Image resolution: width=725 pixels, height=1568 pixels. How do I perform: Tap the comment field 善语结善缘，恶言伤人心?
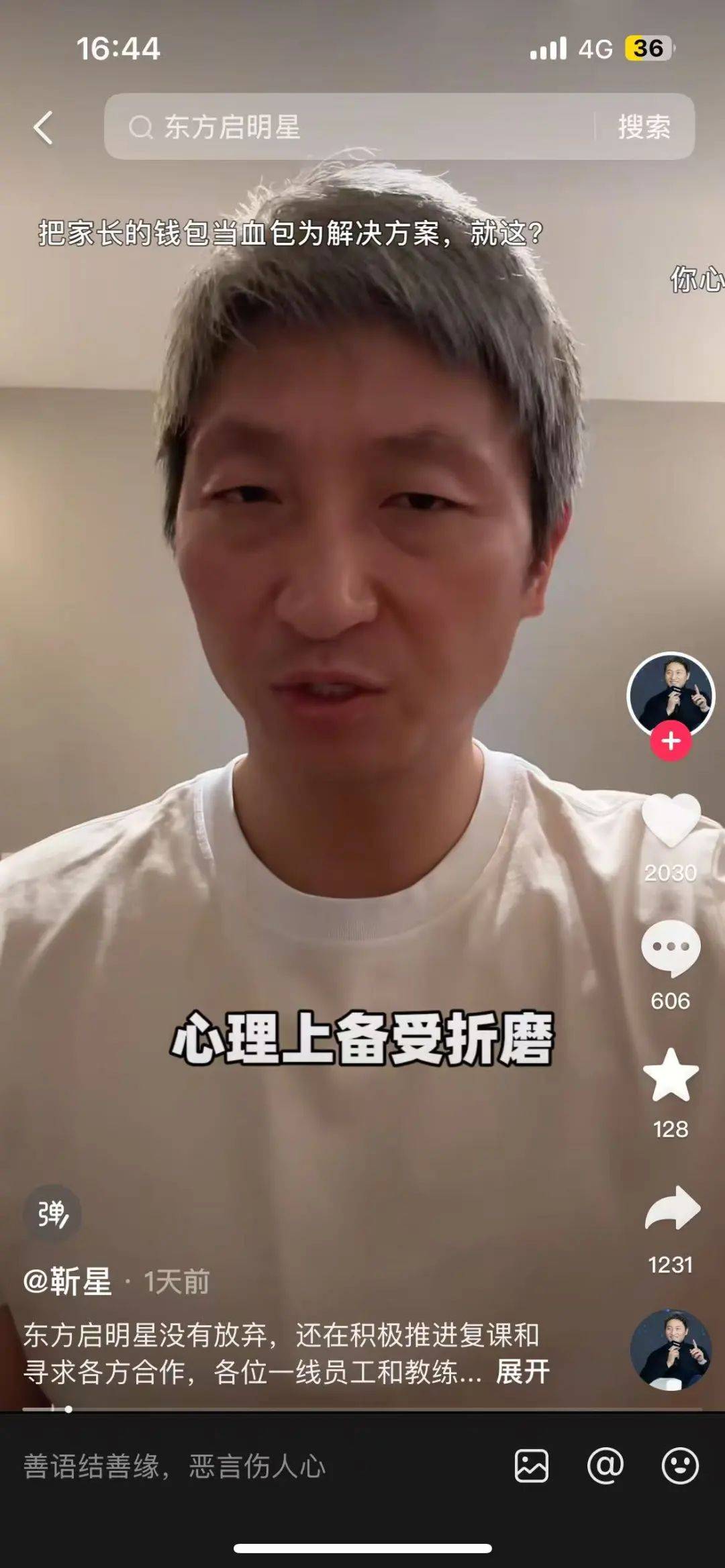pyautogui.click(x=175, y=1467)
